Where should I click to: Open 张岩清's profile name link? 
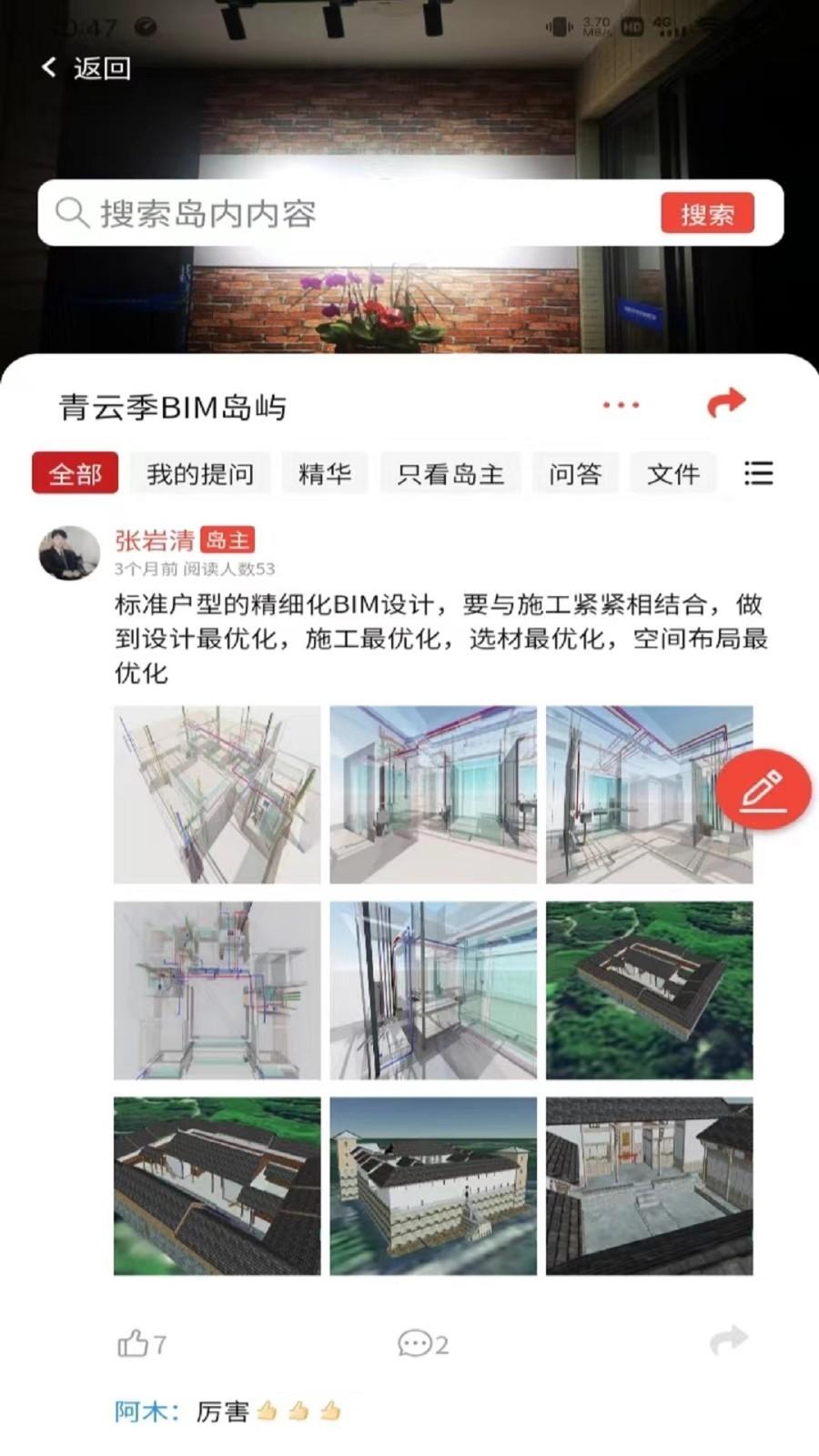click(x=153, y=540)
